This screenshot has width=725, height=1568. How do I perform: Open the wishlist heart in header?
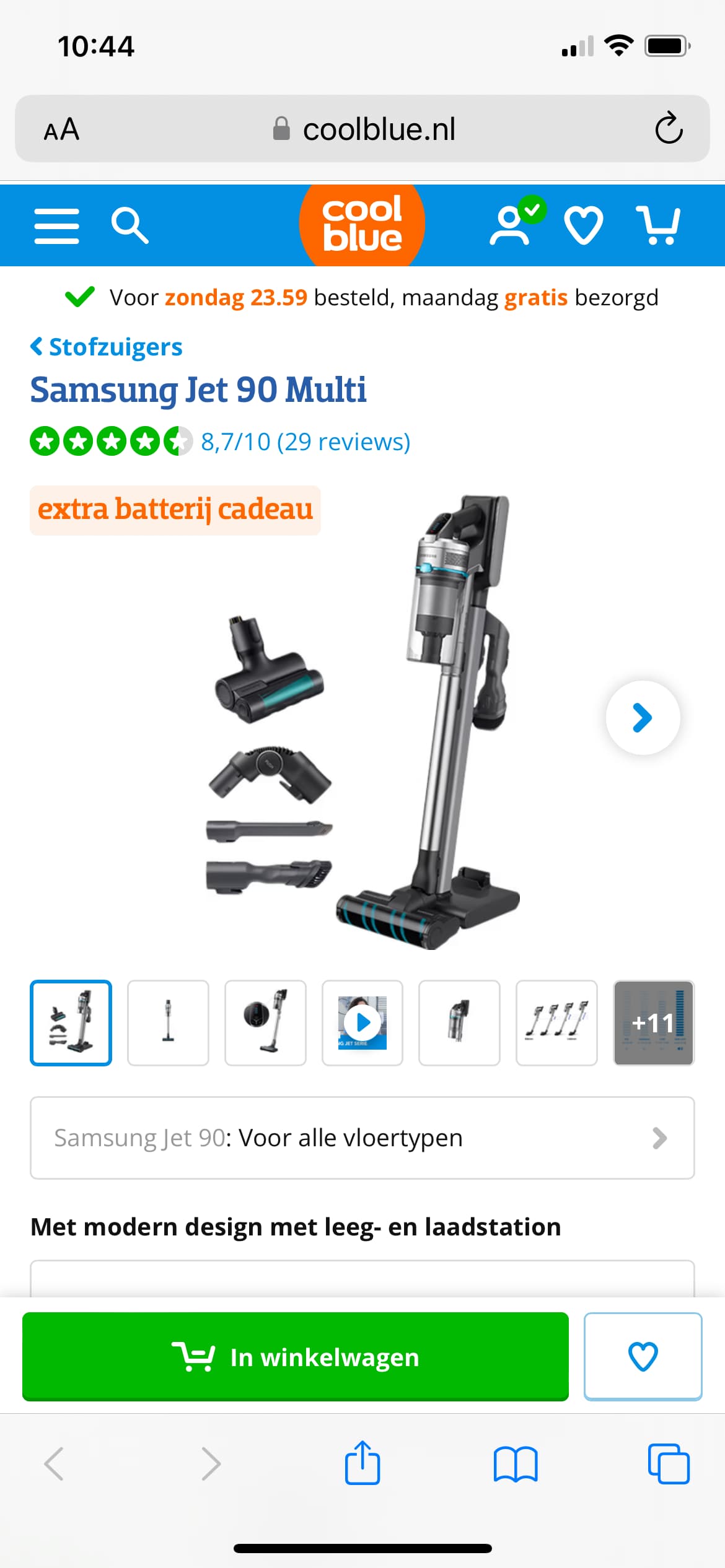pos(584,225)
